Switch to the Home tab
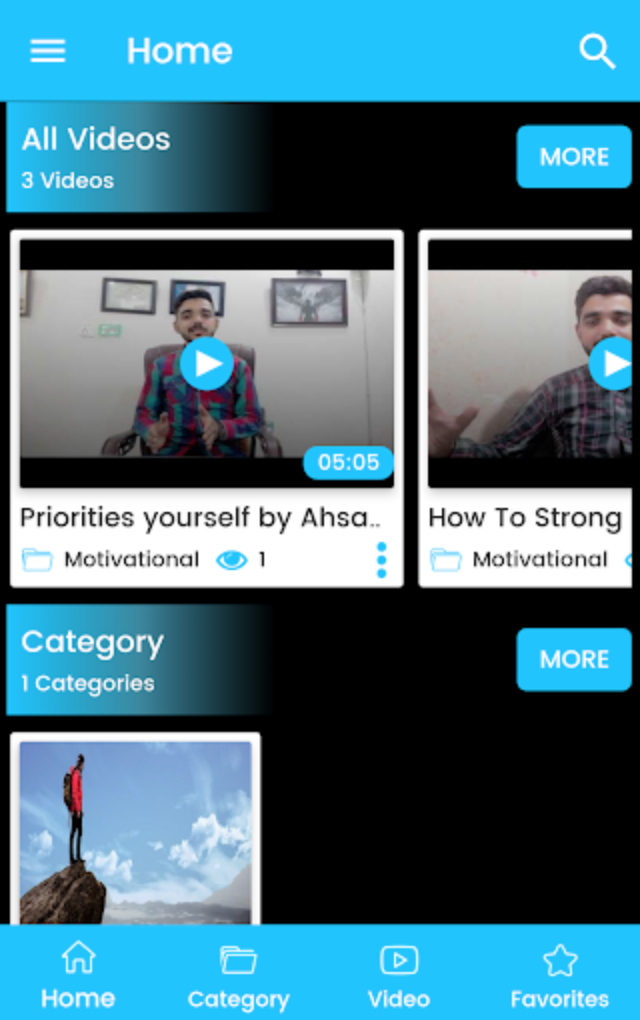This screenshot has width=640, height=1020. point(78,975)
